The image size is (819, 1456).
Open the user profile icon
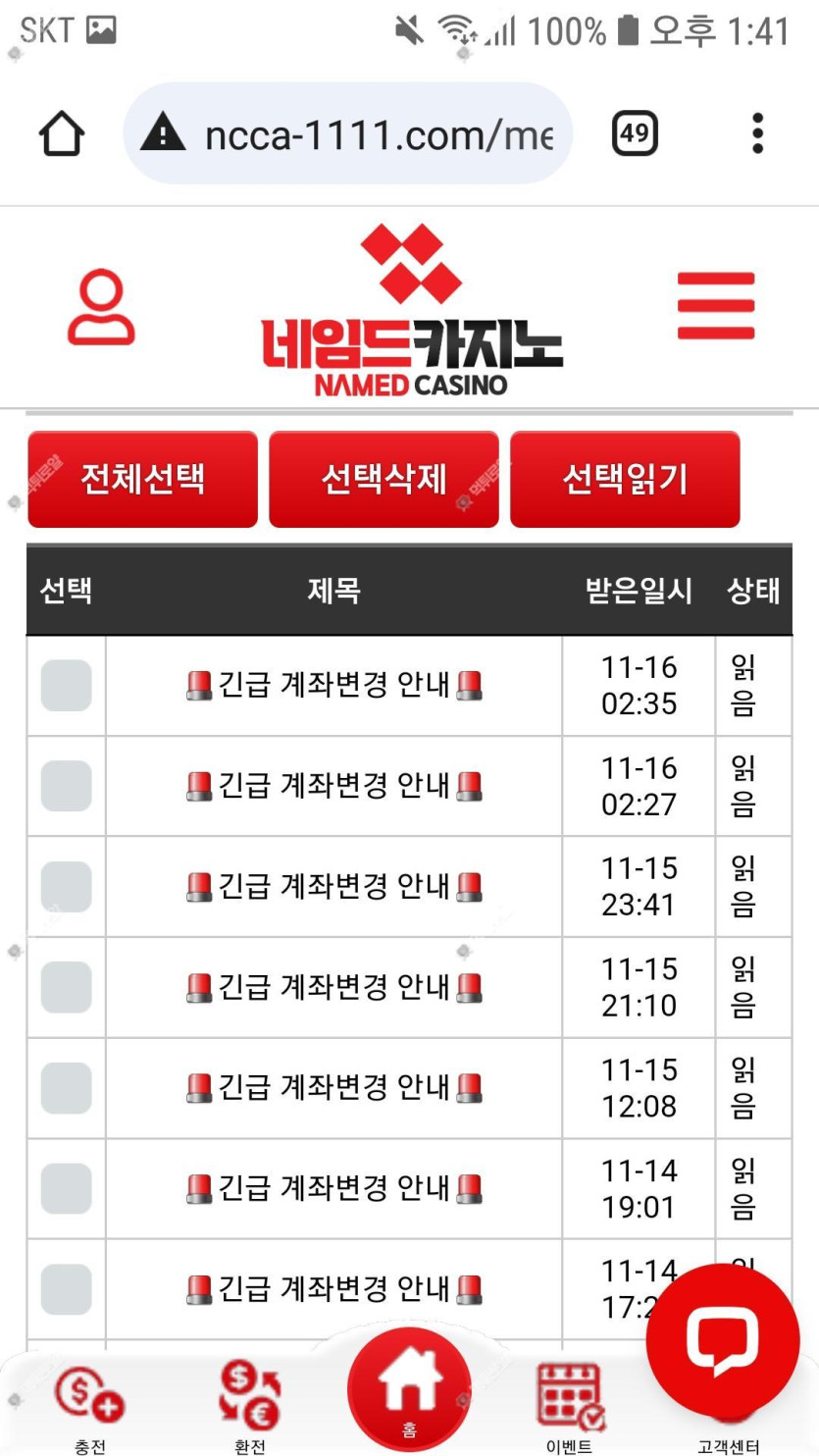tap(101, 306)
